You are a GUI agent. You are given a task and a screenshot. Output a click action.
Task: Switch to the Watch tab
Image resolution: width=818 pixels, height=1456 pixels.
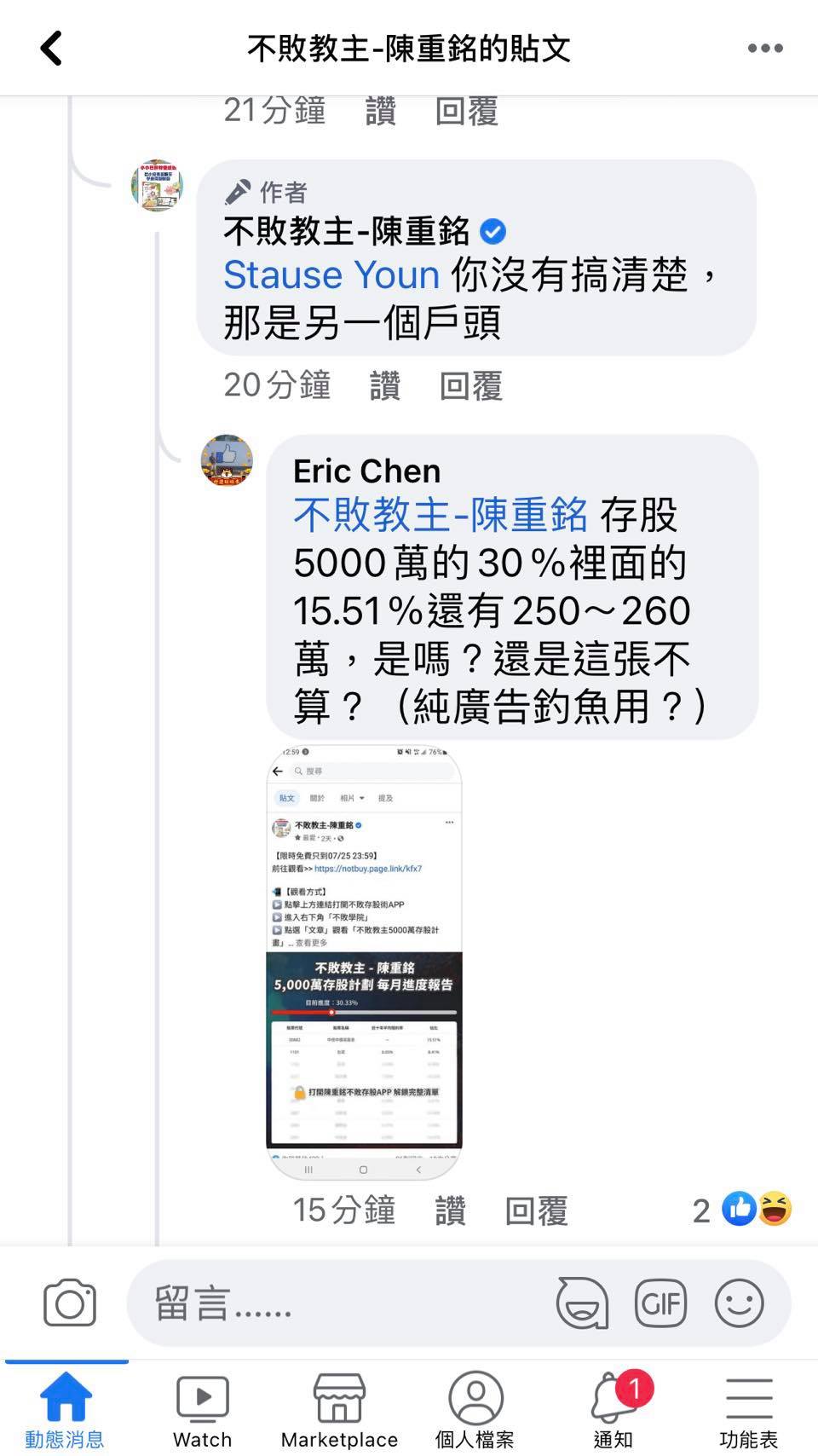pos(202,1411)
